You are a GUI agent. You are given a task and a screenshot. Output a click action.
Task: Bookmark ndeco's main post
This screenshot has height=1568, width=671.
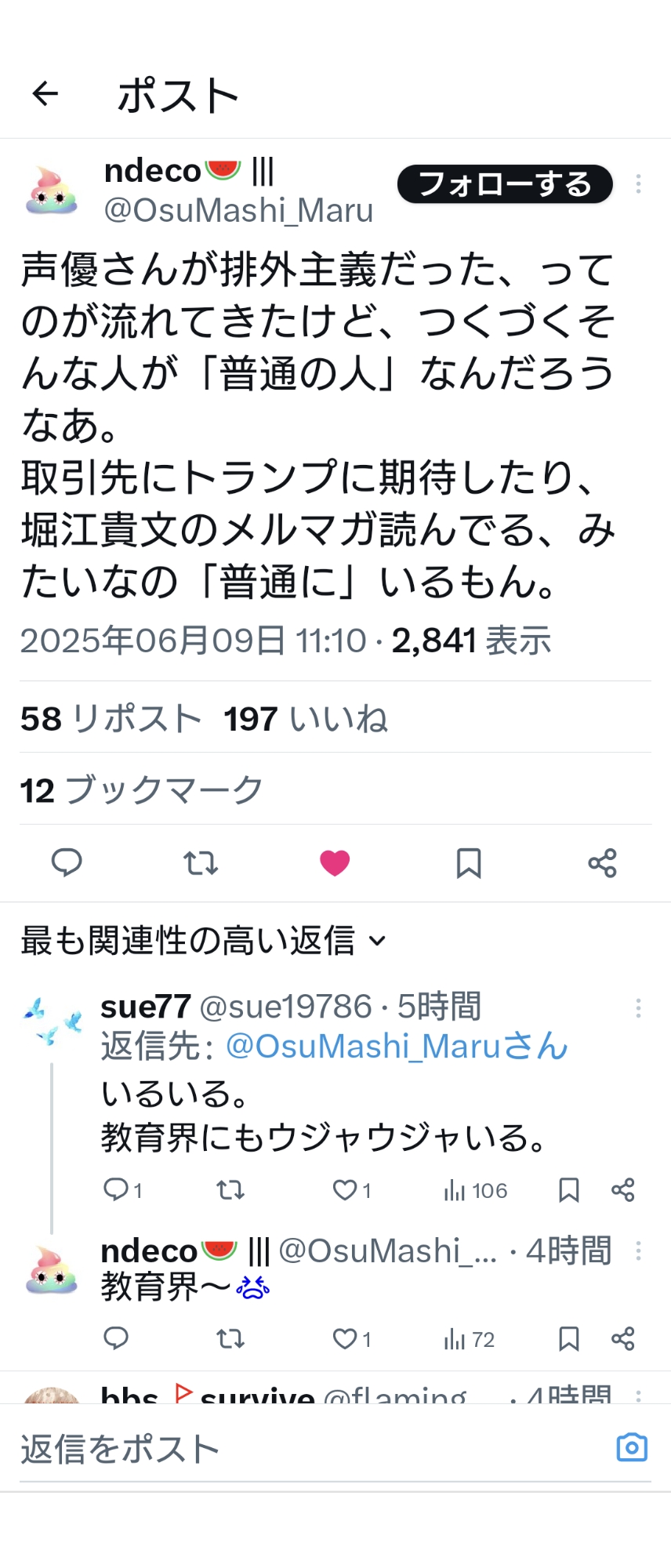point(469,862)
